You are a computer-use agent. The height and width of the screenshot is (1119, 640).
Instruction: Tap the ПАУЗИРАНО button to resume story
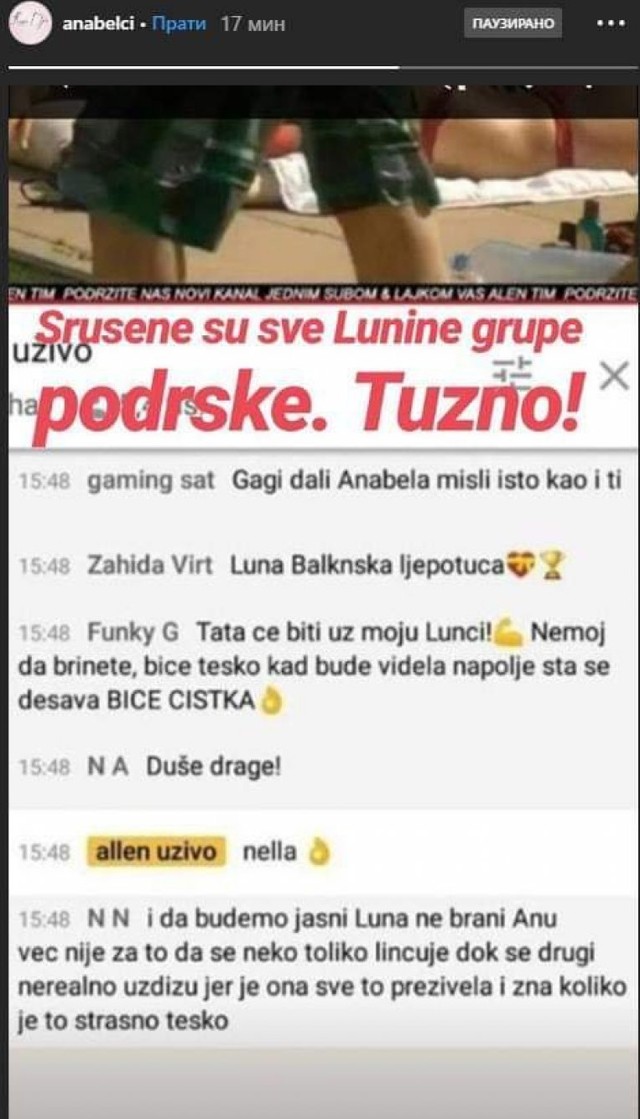pyautogui.click(x=515, y=24)
